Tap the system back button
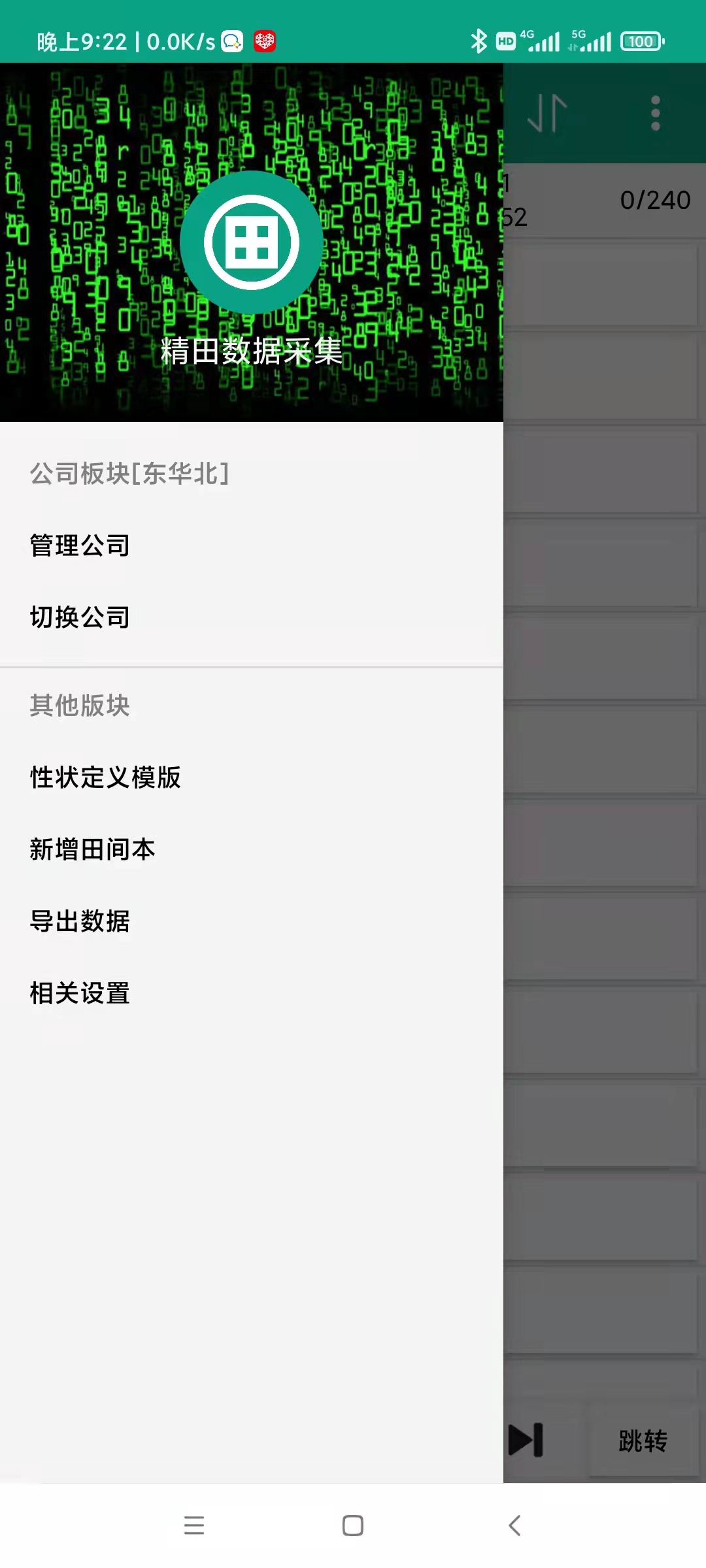 point(514,1526)
